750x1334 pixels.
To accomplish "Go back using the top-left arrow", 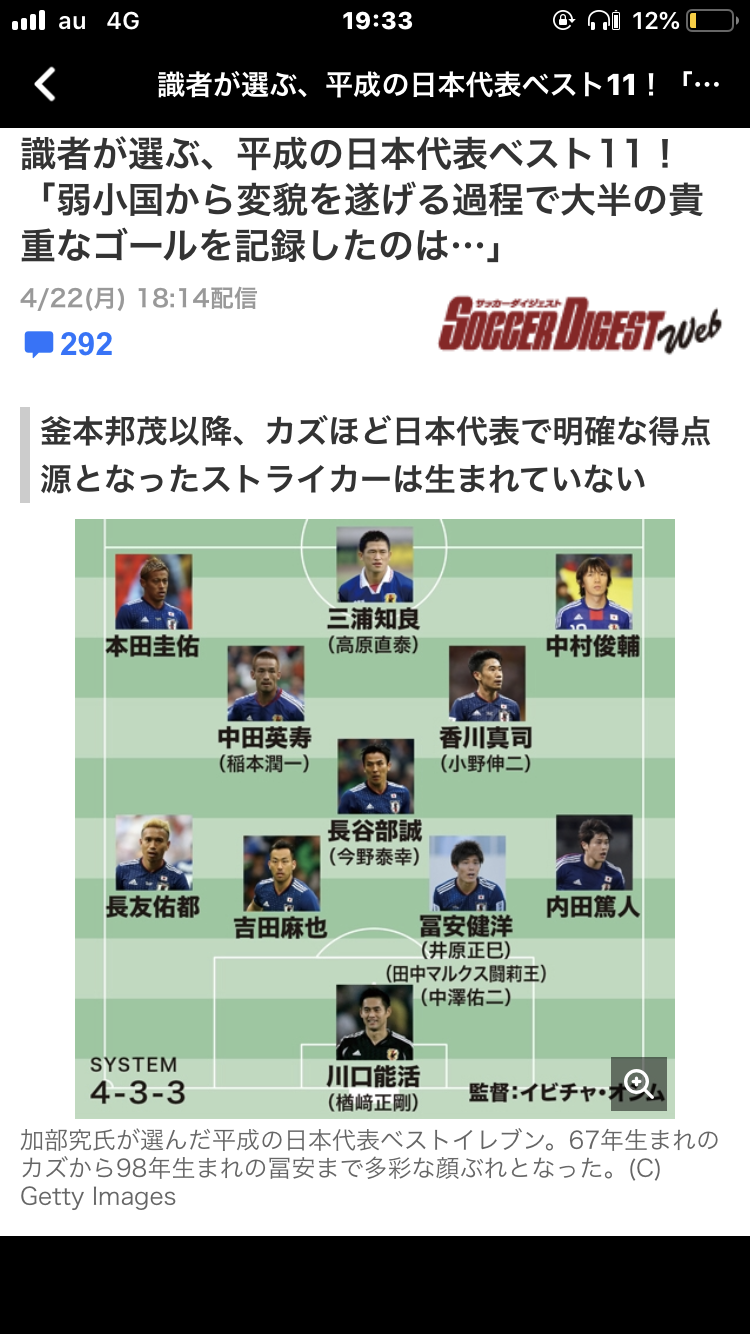I will [46, 84].
